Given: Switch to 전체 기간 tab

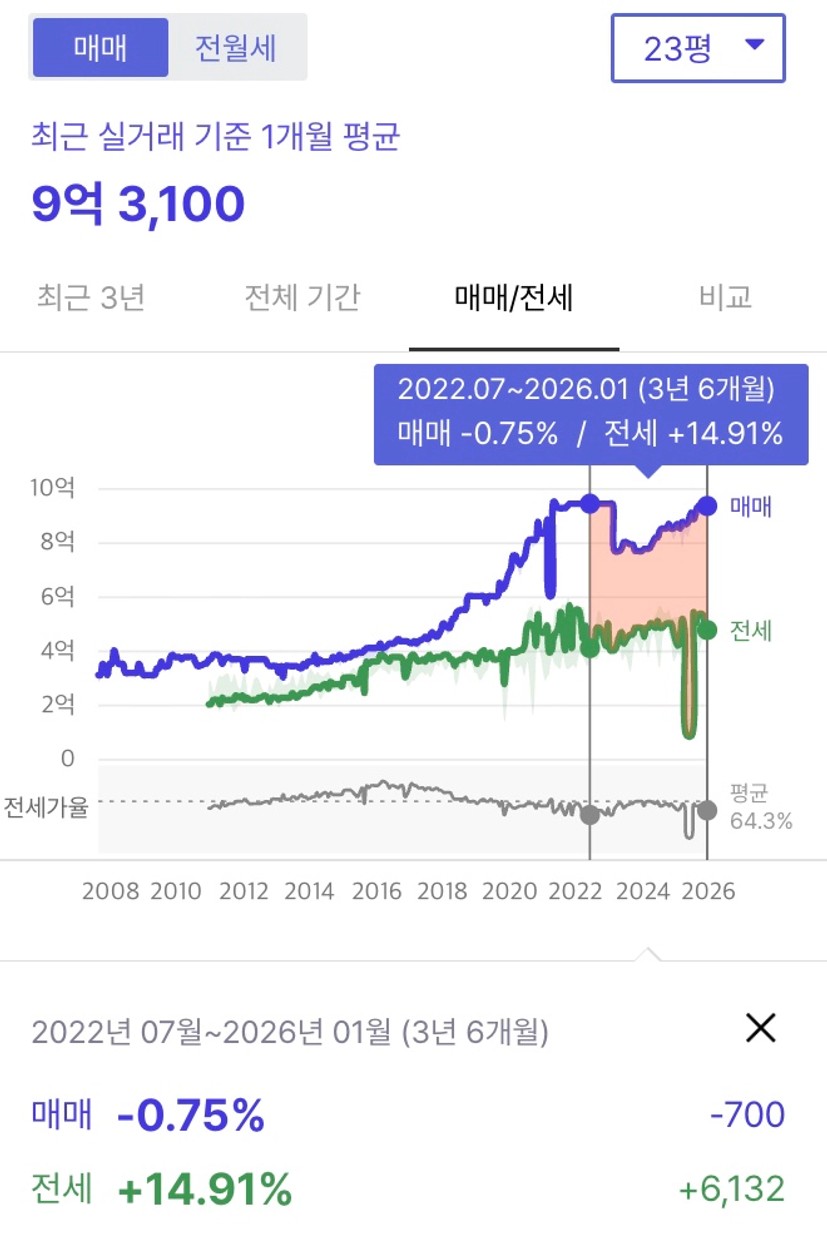Looking at the screenshot, I should pyautogui.click(x=302, y=298).
